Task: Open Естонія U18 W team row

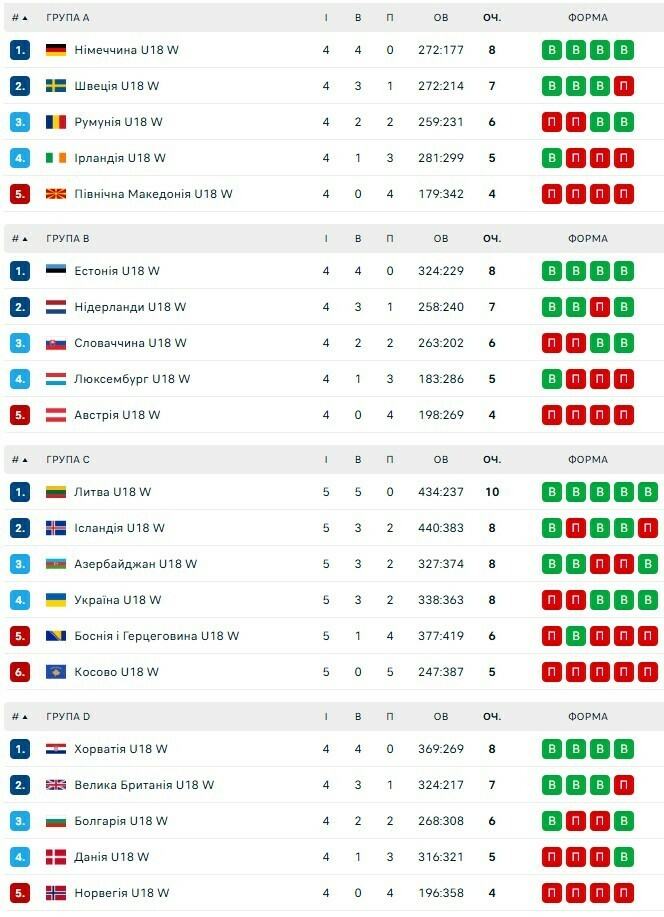Action: (x=117, y=271)
